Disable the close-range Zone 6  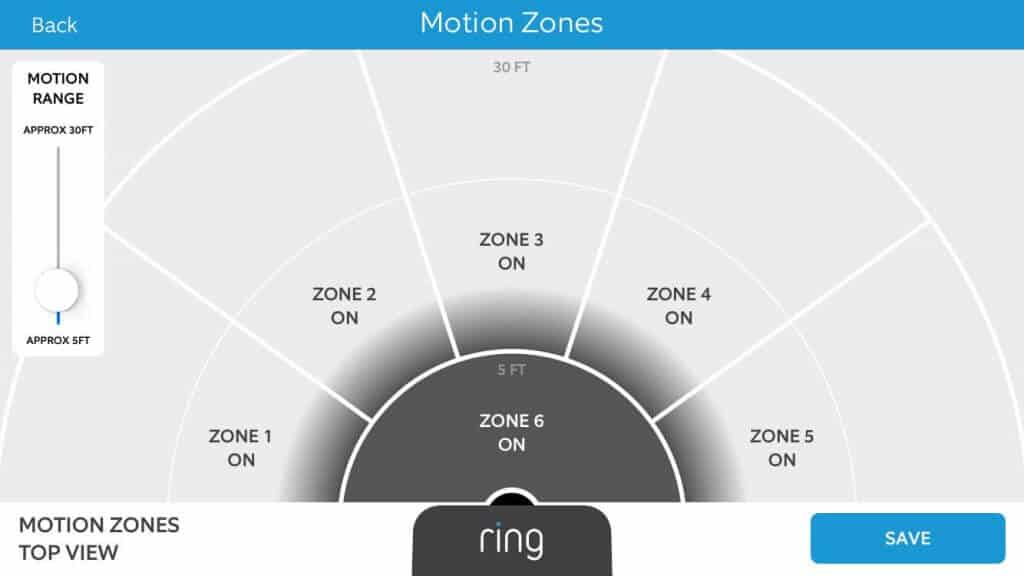click(x=511, y=432)
